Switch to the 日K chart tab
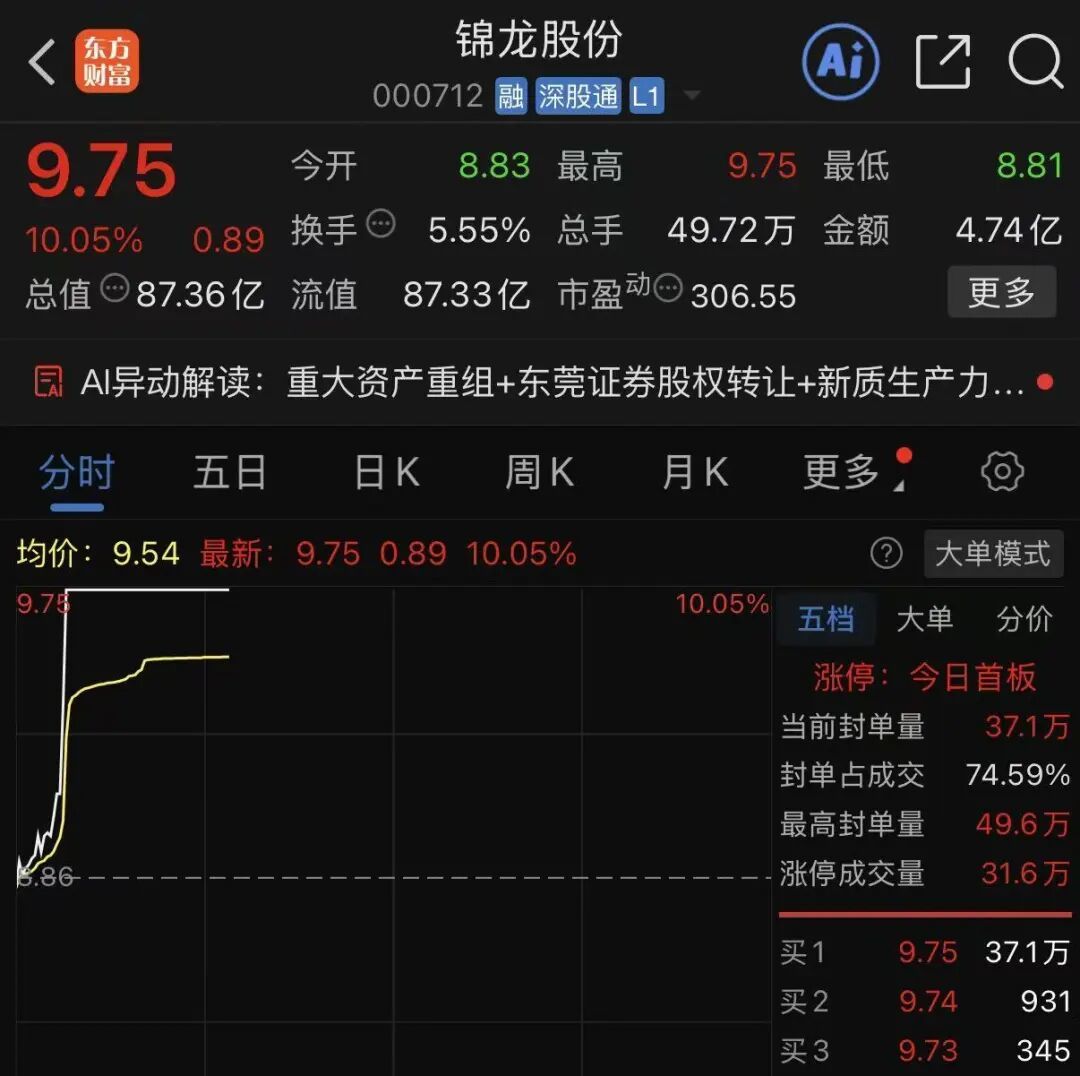Image resolution: width=1080 pixels, height=1076 pixels. (x=386, y=473)
